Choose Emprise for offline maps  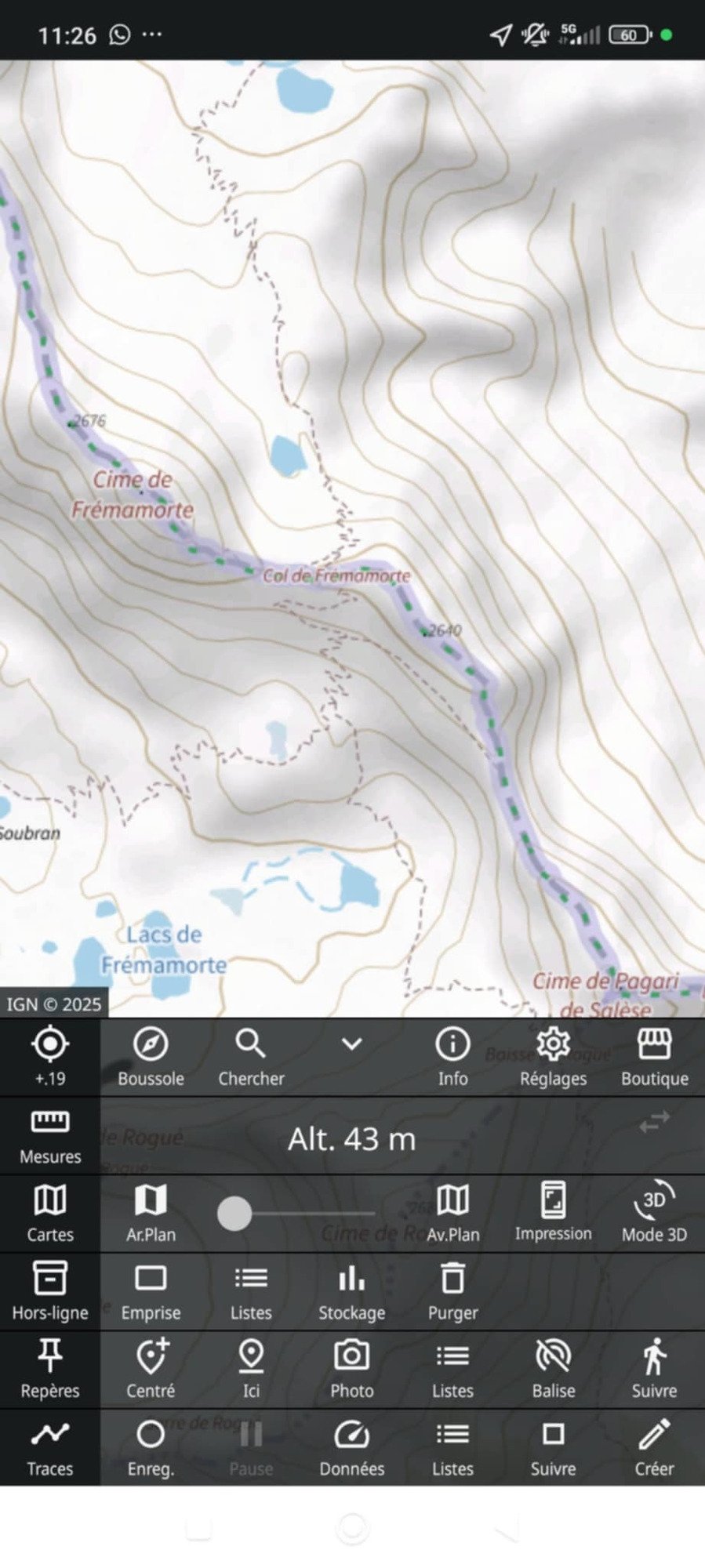point(151,1290)
